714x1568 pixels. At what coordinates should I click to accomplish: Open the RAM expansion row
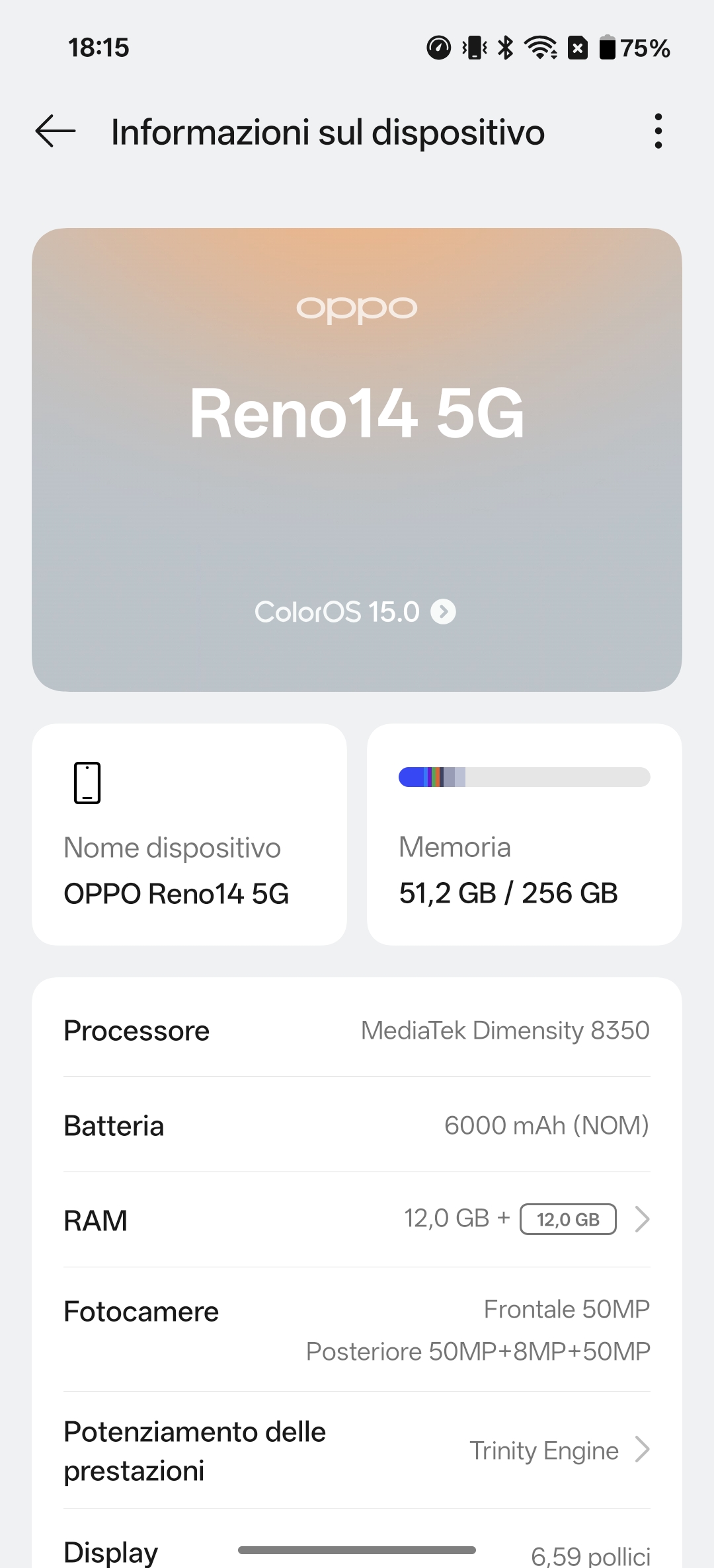pos(357,1220)
